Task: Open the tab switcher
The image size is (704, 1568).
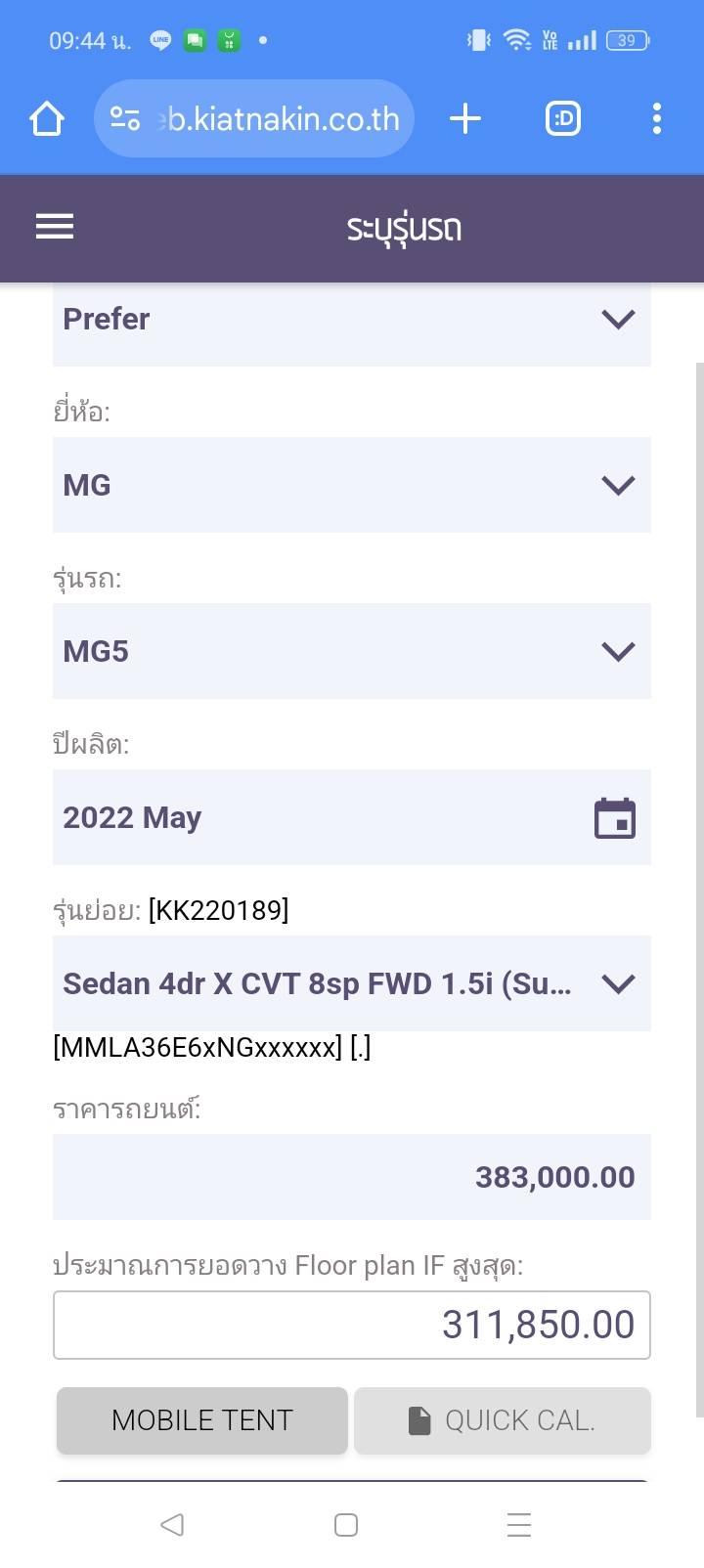Action: click(562, 119)
